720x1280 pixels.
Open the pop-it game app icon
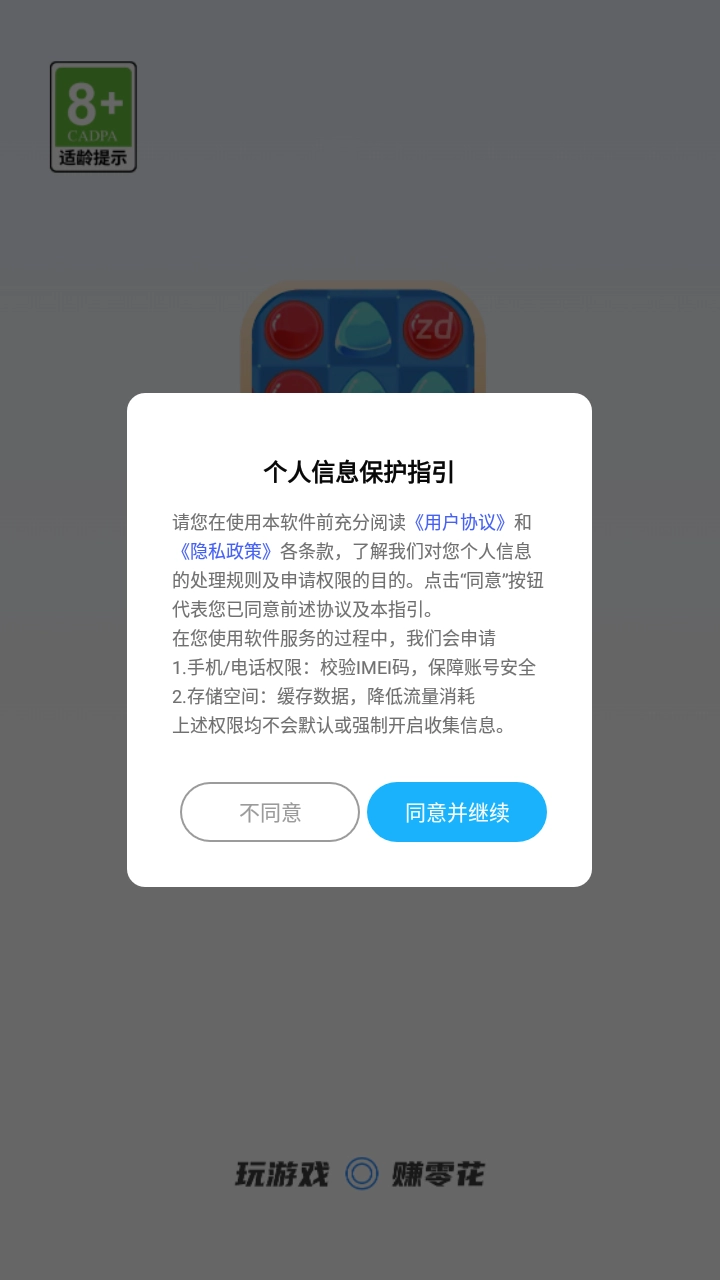(363, 340)
